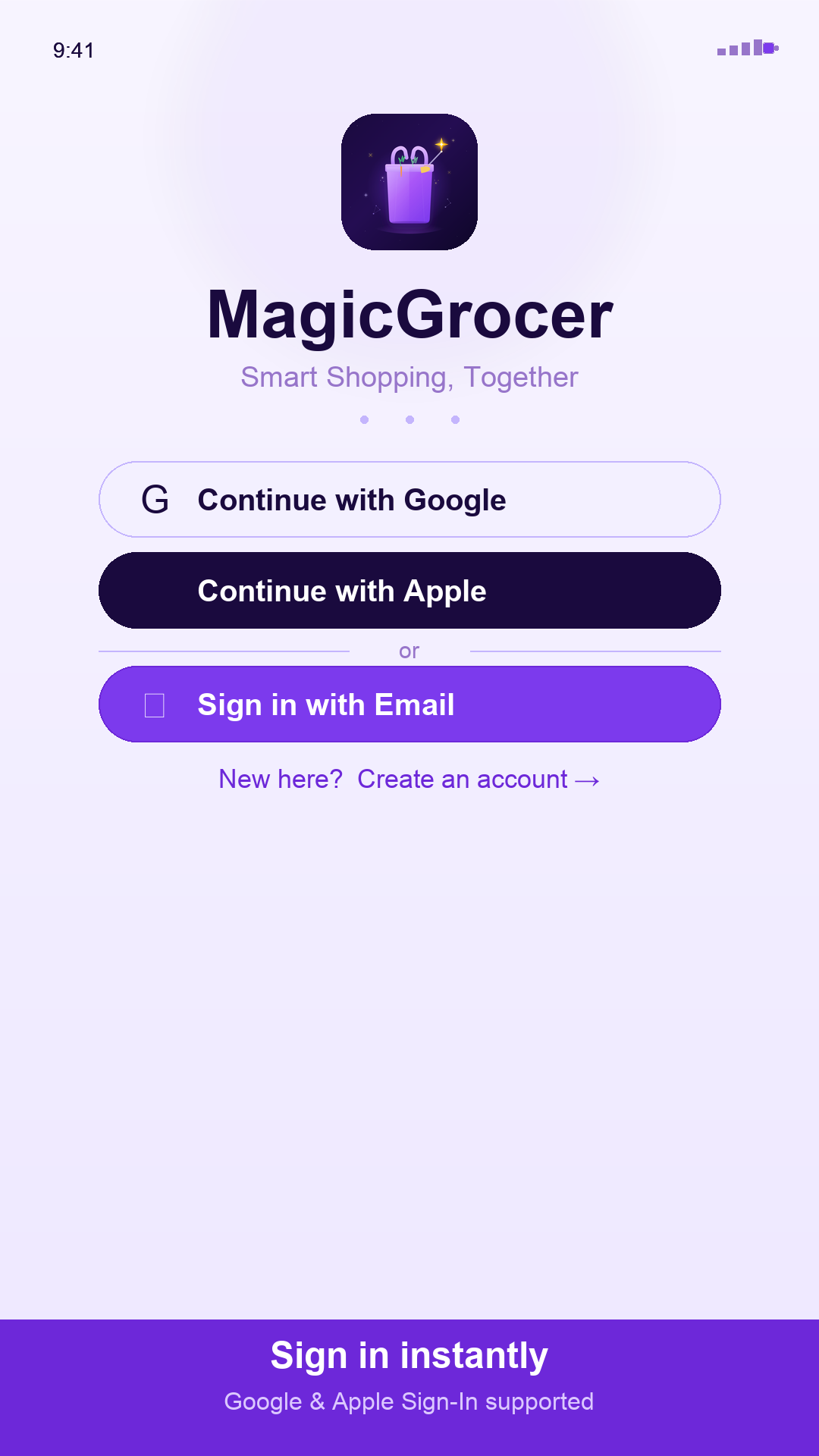Click the purple "Sign in with Email" bar
This screenshot has width=819, height=1456.
(x=409, y=704)
